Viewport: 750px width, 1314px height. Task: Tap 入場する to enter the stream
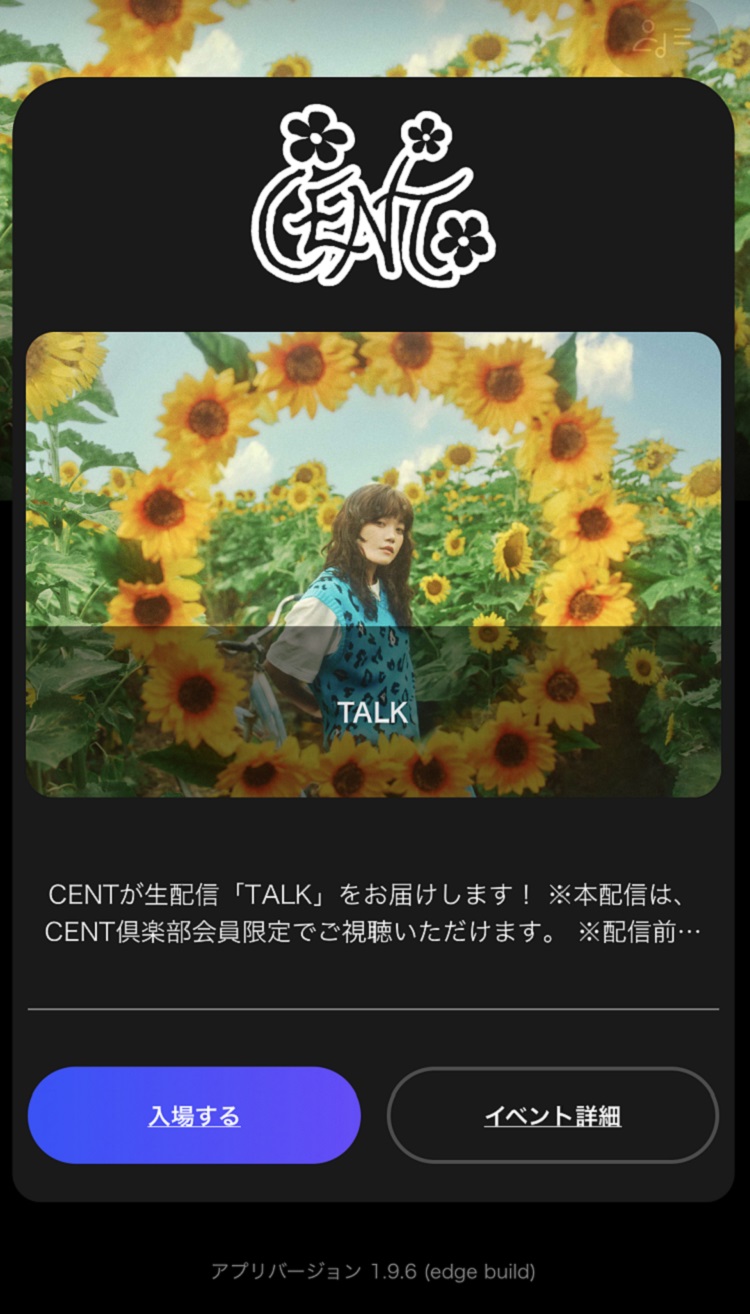(194, 1115)
